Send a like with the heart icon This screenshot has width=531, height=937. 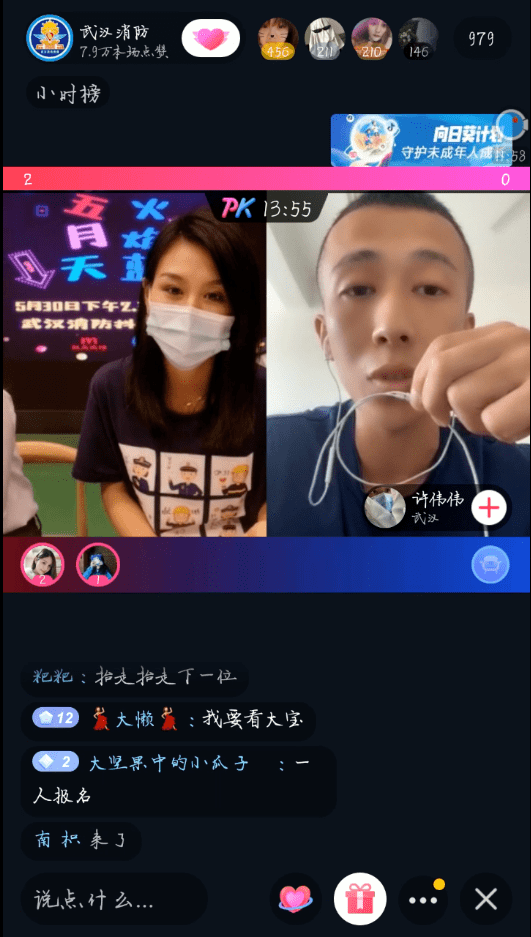pos(296,899)
